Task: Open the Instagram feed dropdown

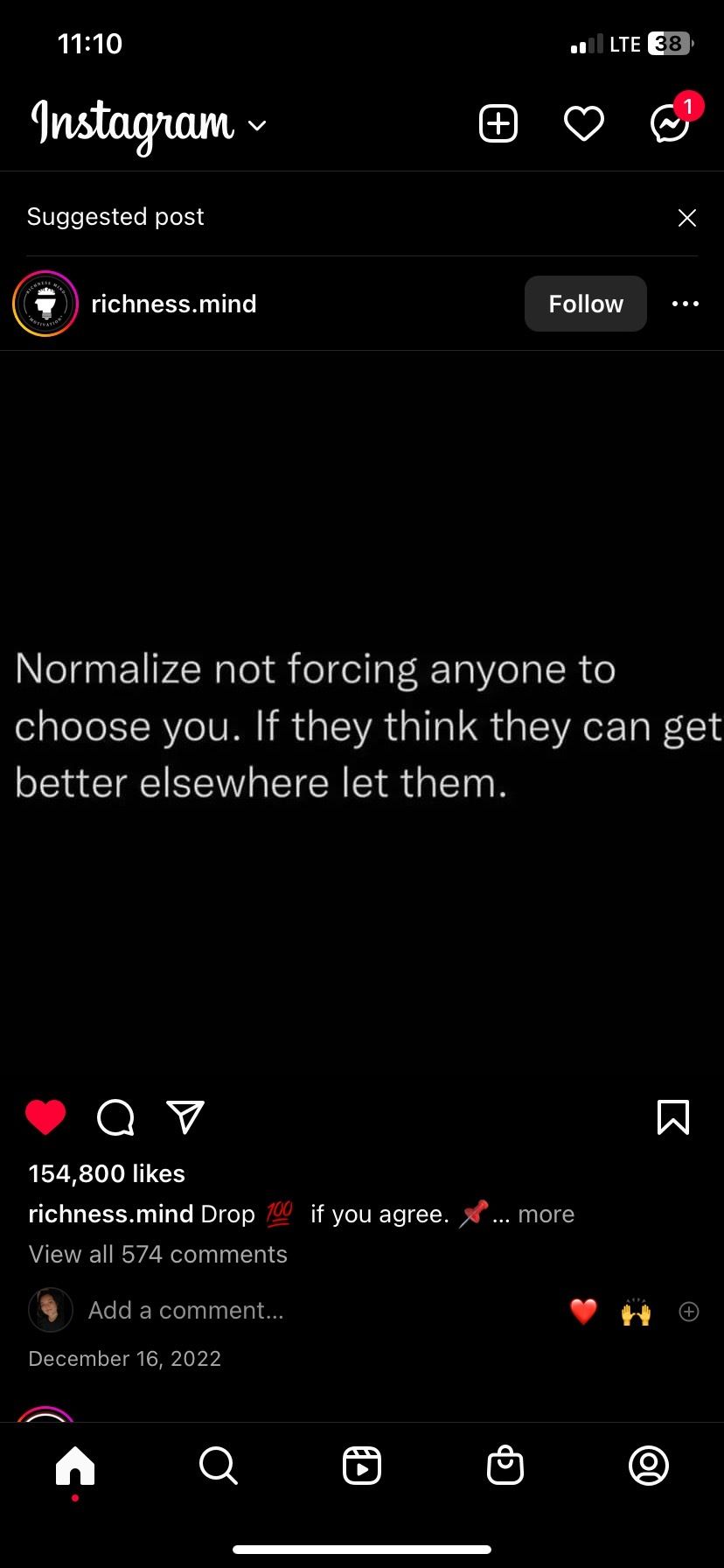Action: 149,124
